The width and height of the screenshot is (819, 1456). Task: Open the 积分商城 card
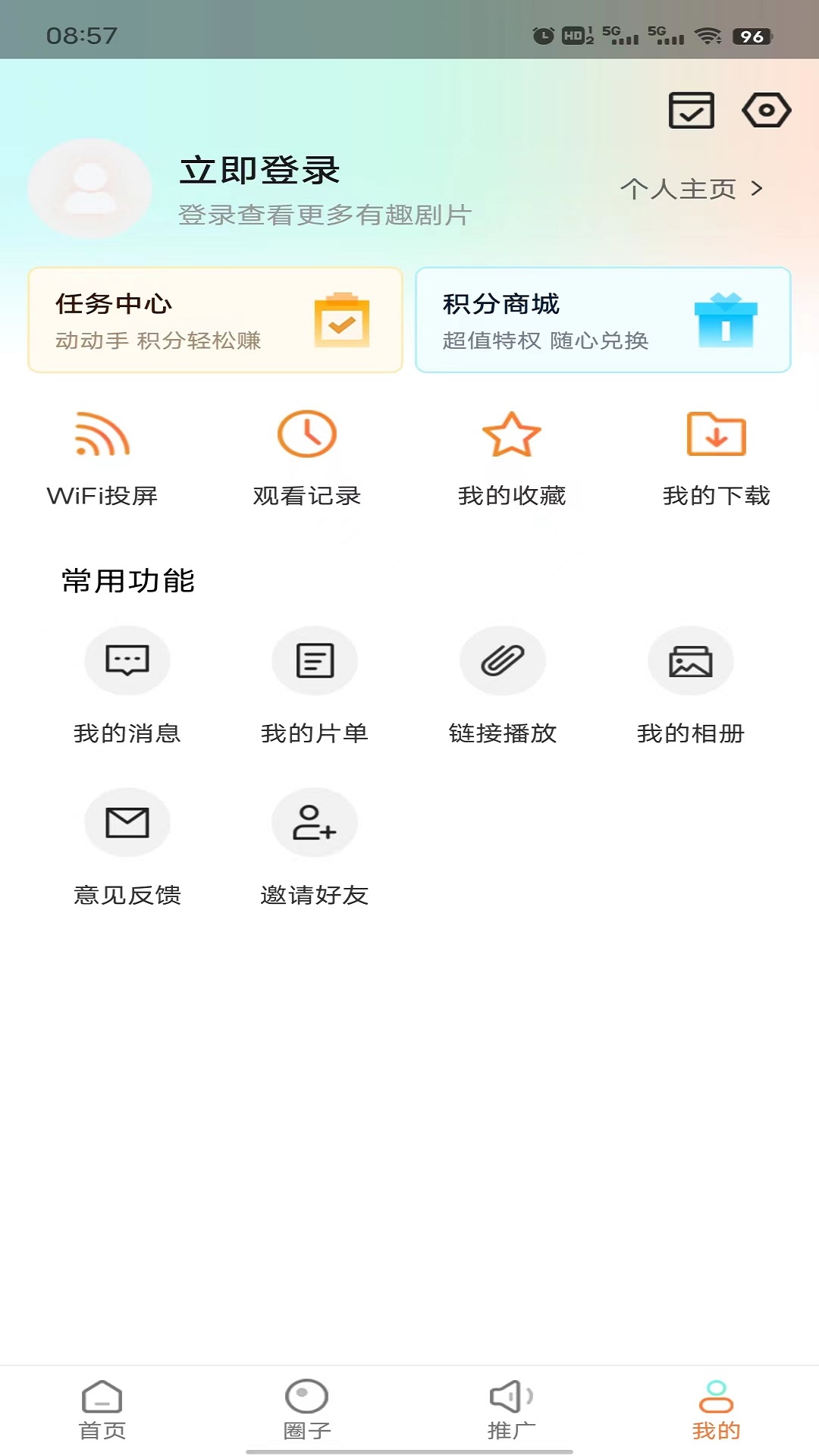(603, 320)
